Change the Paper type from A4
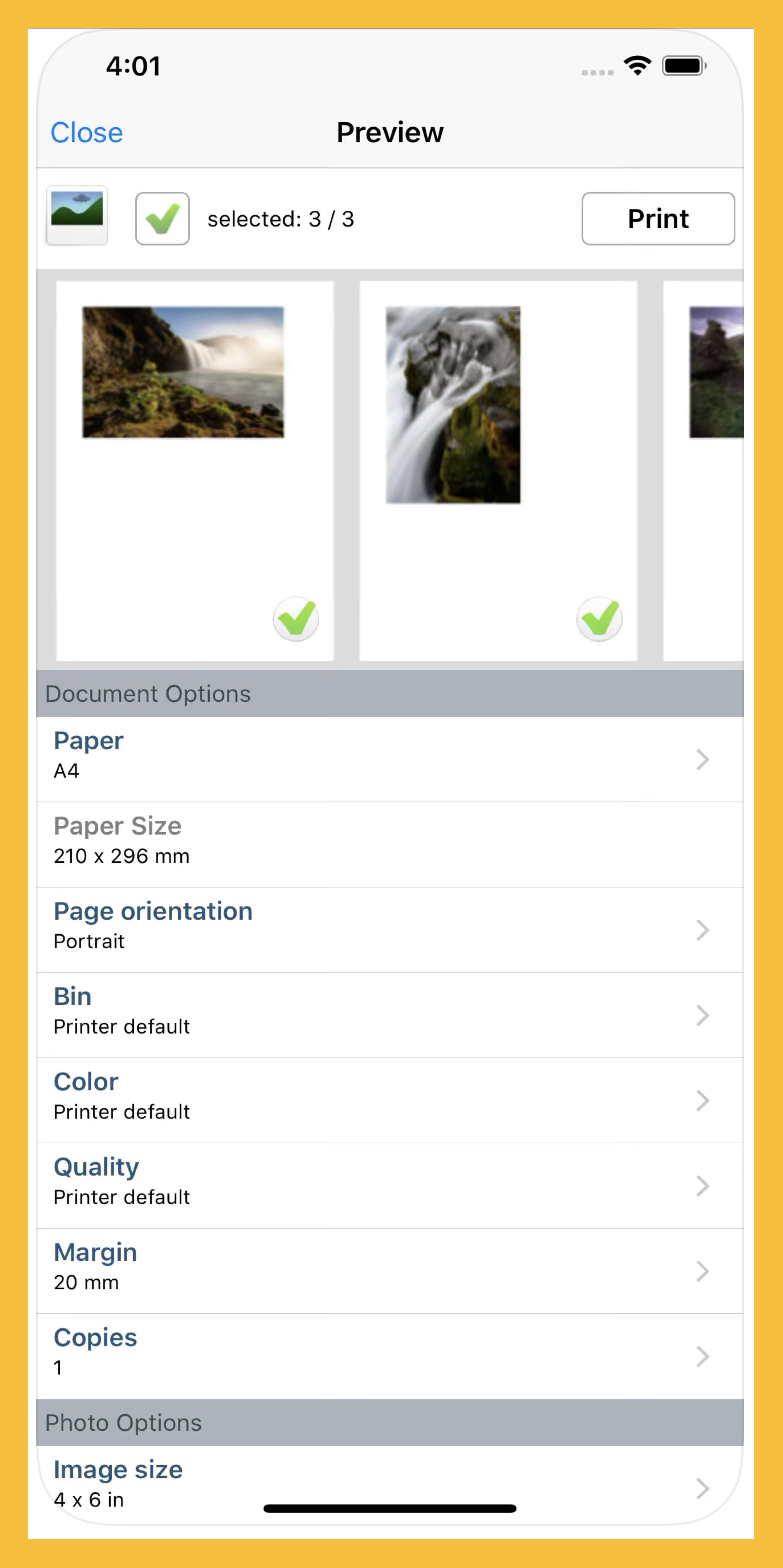Screen dimensions: 783x1568 click(390, 758)
